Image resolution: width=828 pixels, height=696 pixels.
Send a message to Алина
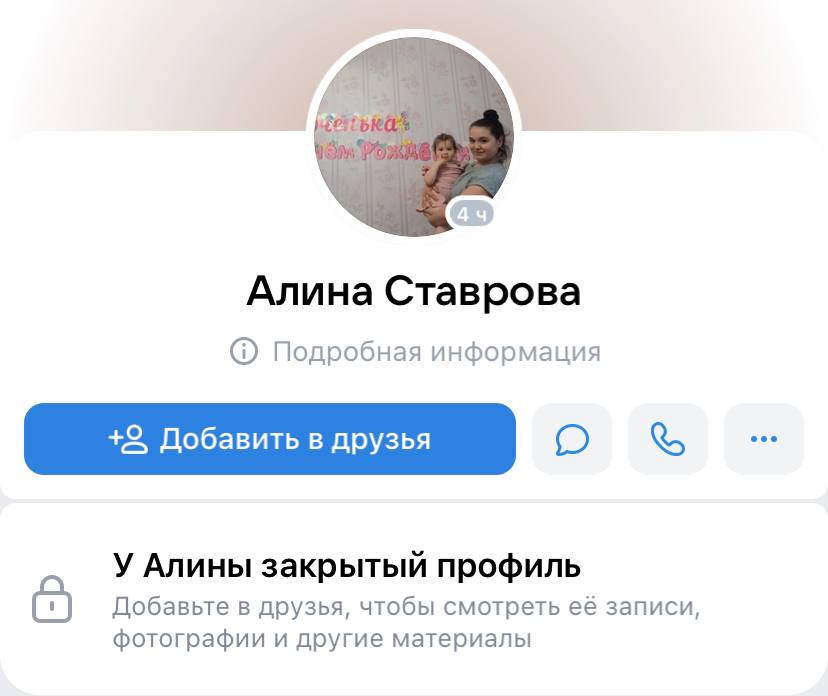[572, 439]
